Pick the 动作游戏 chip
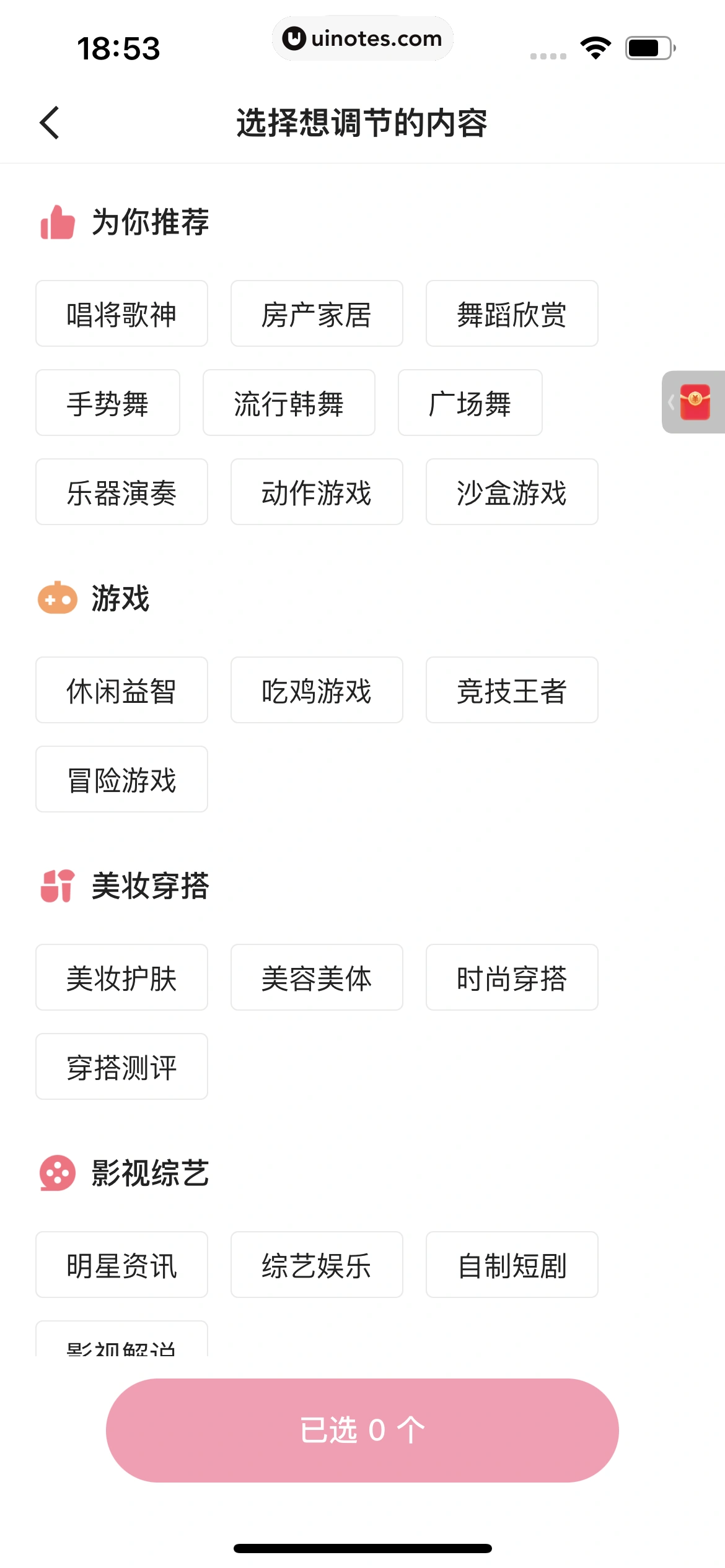 pos(317,492)
